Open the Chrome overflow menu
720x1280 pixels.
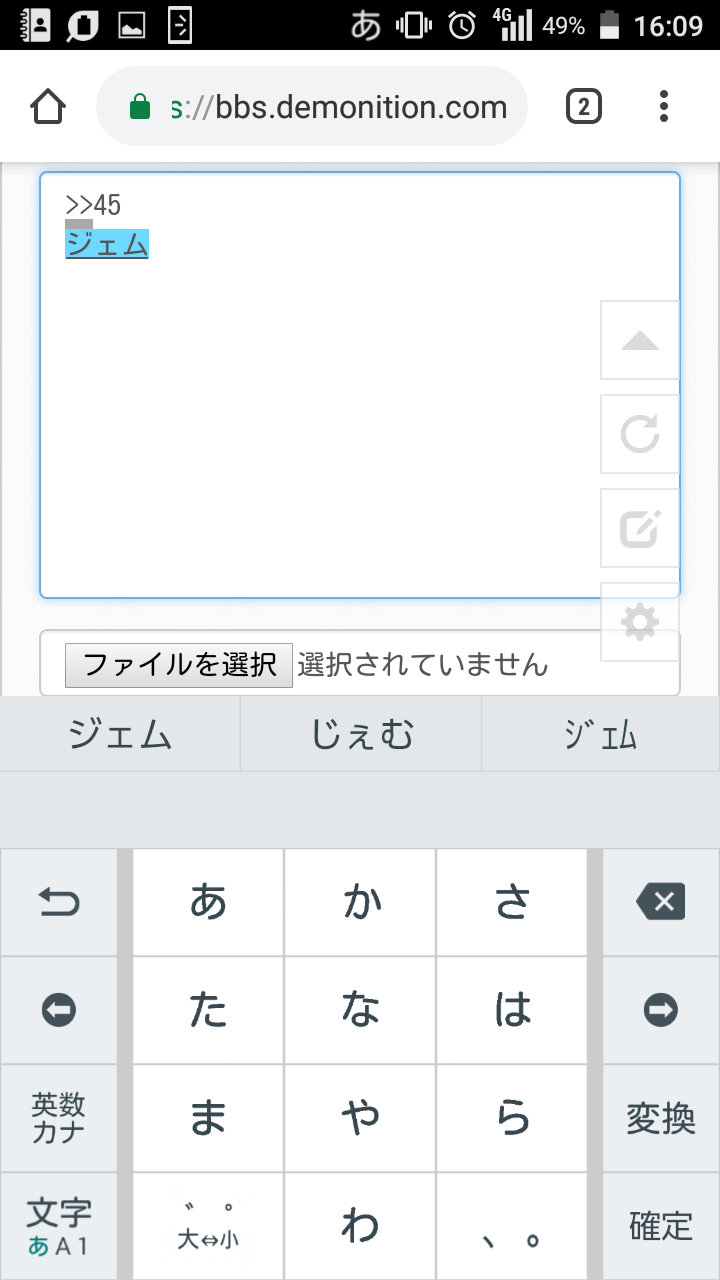(664, 106)
